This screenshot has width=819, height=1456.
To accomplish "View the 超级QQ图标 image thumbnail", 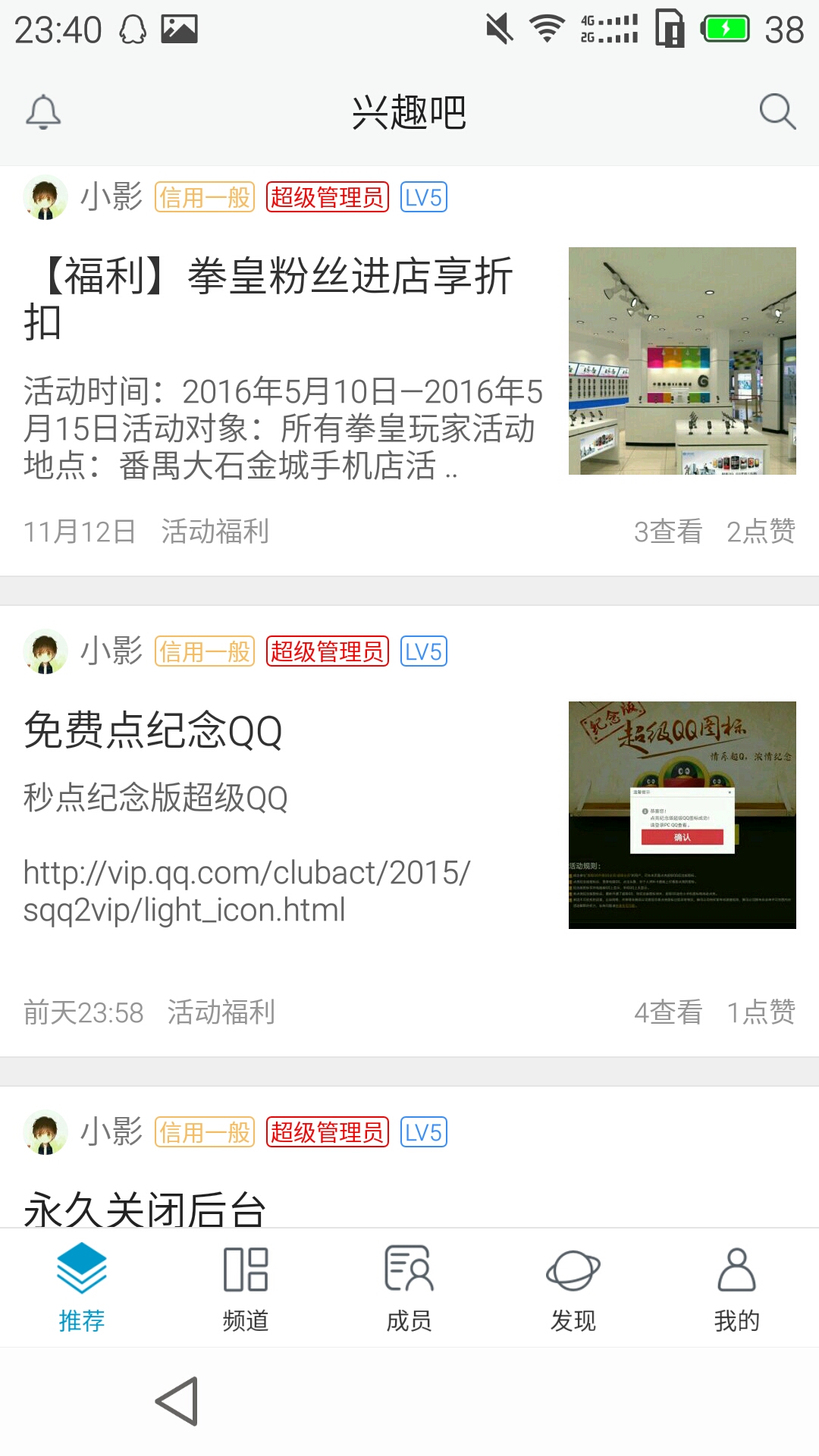I will coord(682,815).
